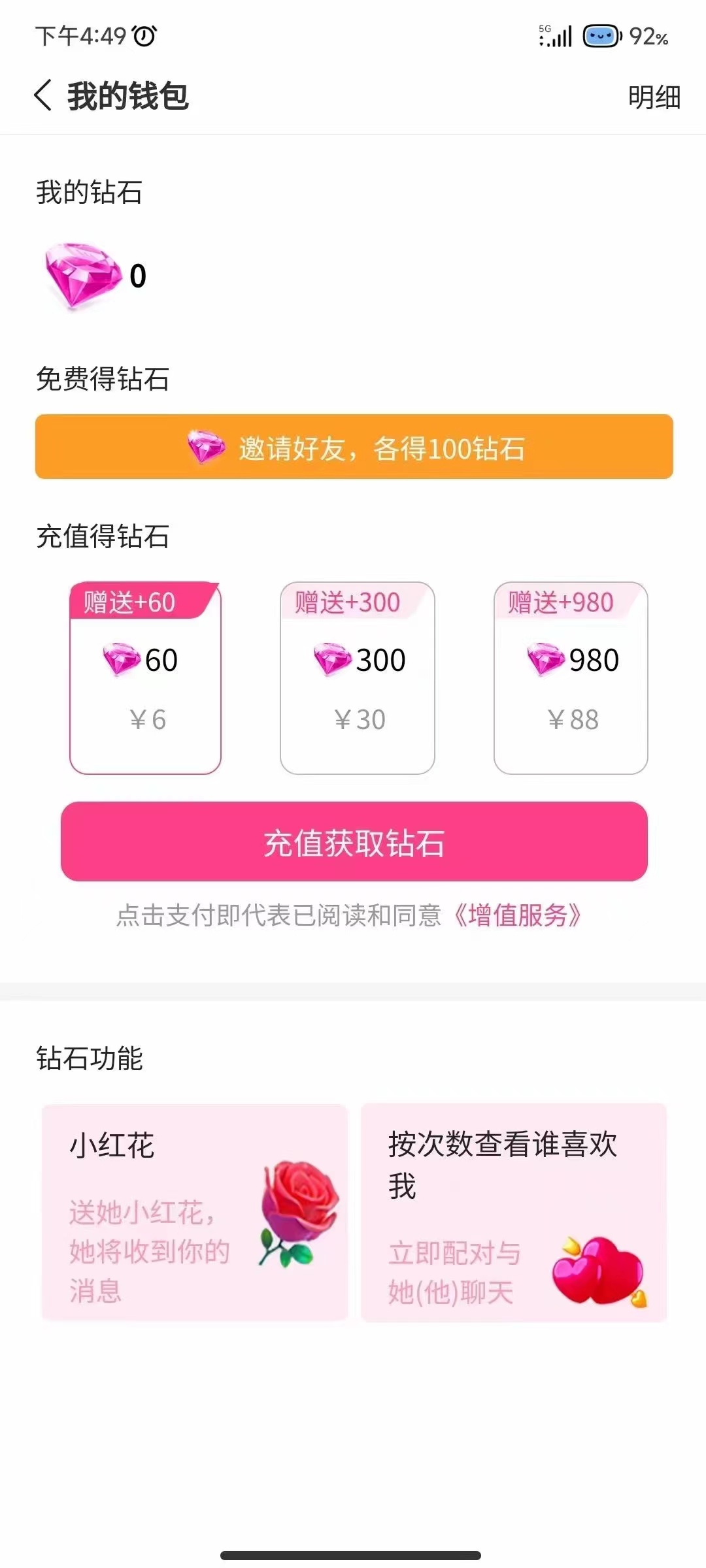Pick the 980 diamonds ¥88 package
Image resolution: width=706 pixels, height=1568 pixels.
(x=571, y=678)
